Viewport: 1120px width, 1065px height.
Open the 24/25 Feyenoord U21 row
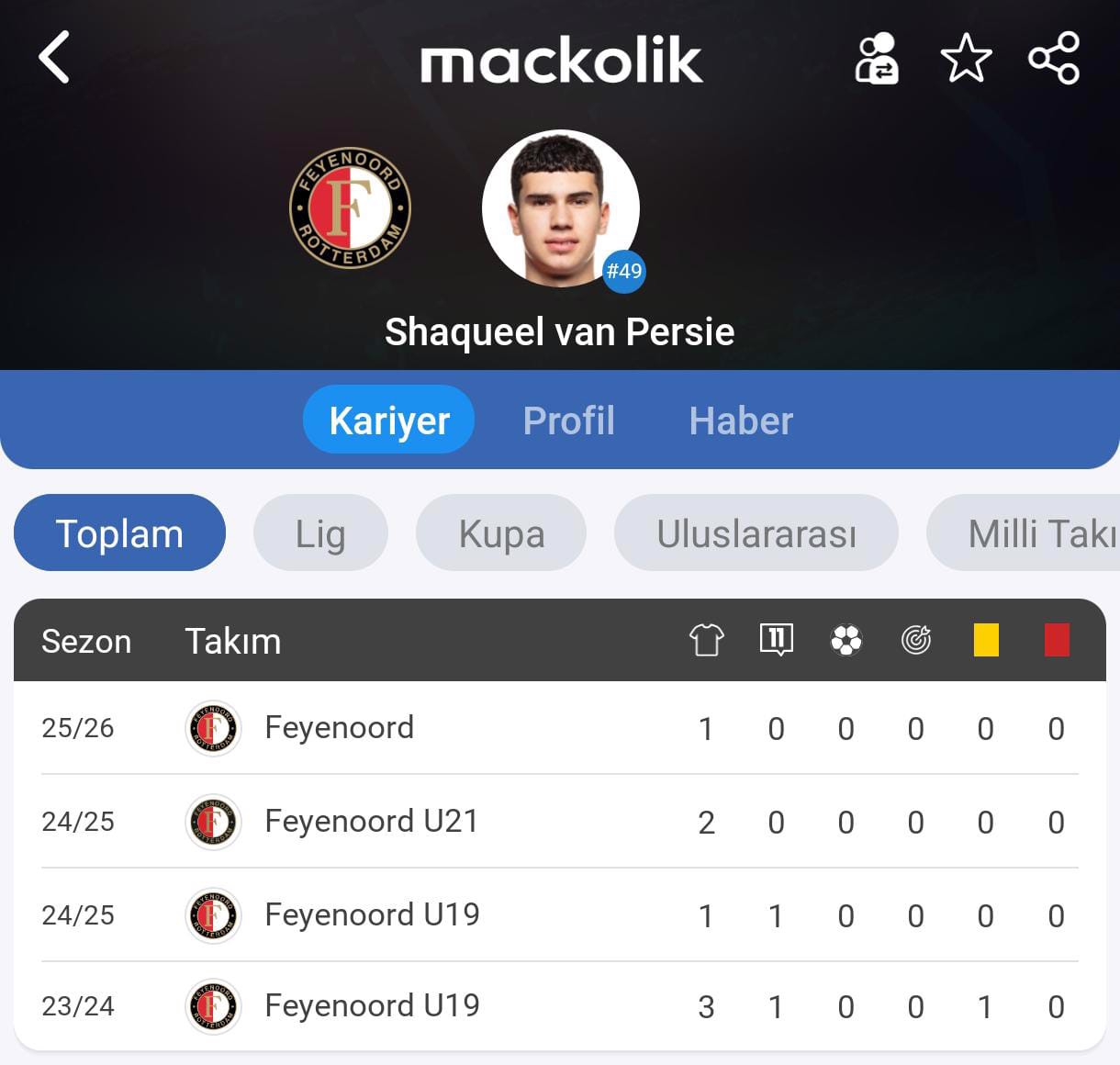371,822
